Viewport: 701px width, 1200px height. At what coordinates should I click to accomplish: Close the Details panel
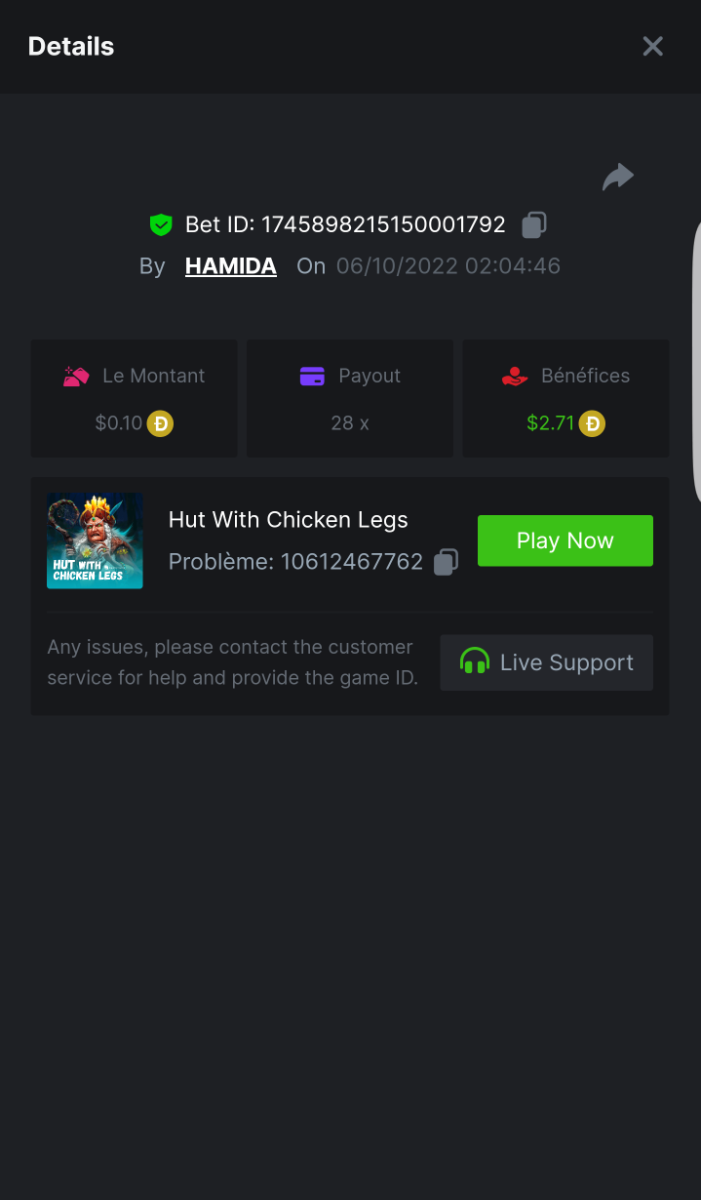(652, 46)
